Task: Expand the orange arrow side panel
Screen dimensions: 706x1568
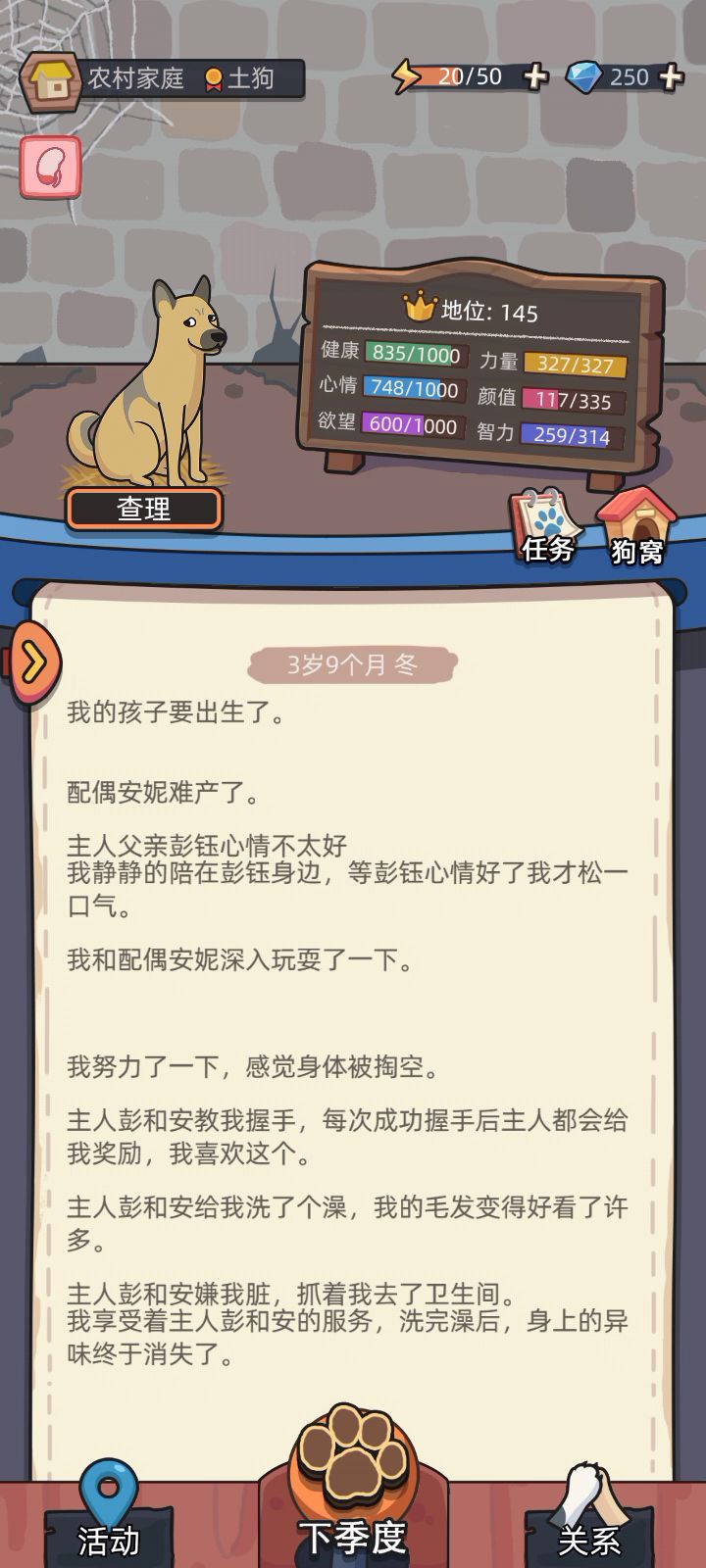Action: pos(33,662)
